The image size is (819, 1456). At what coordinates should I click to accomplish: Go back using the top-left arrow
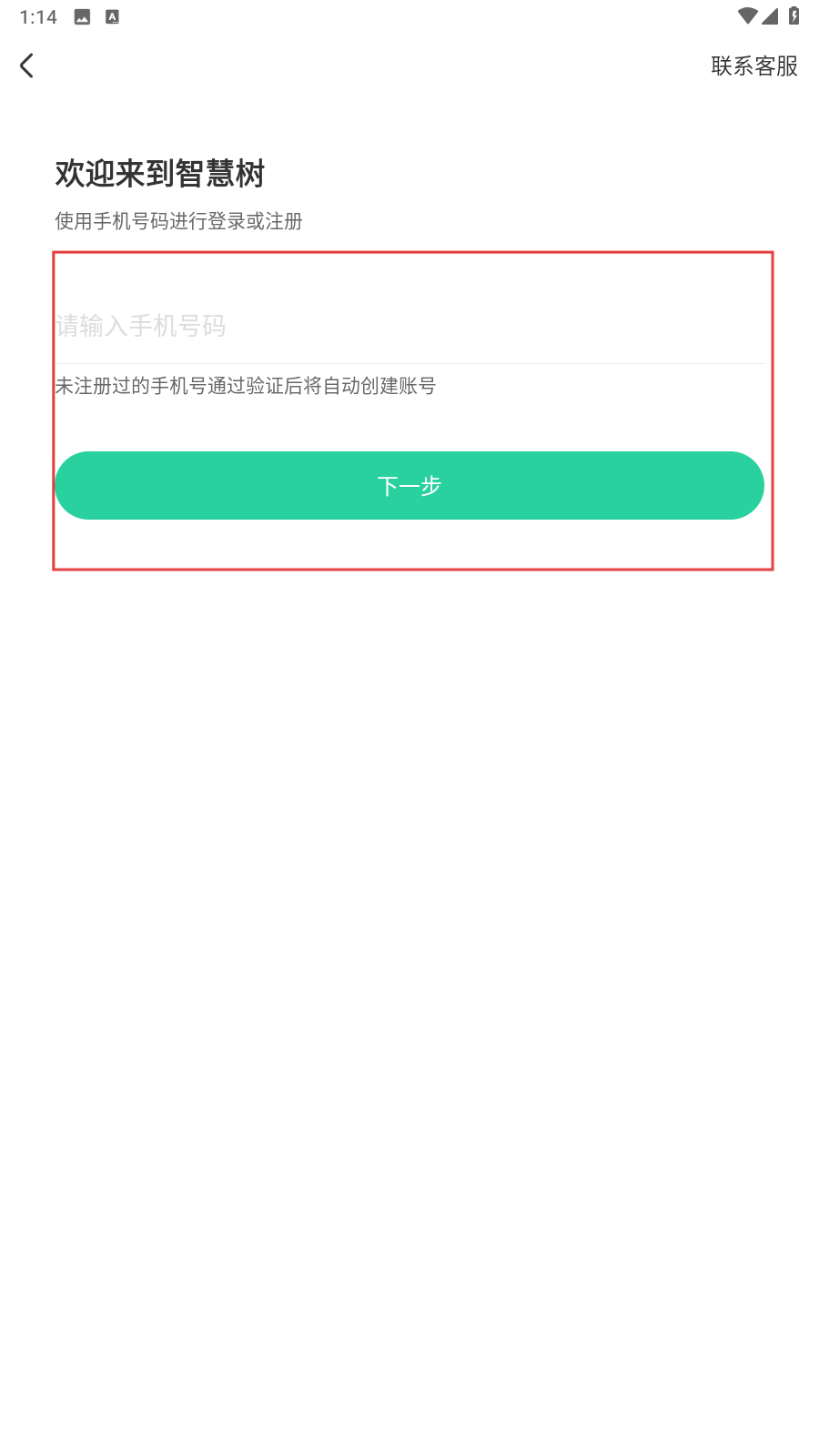(x=27, y=66)
